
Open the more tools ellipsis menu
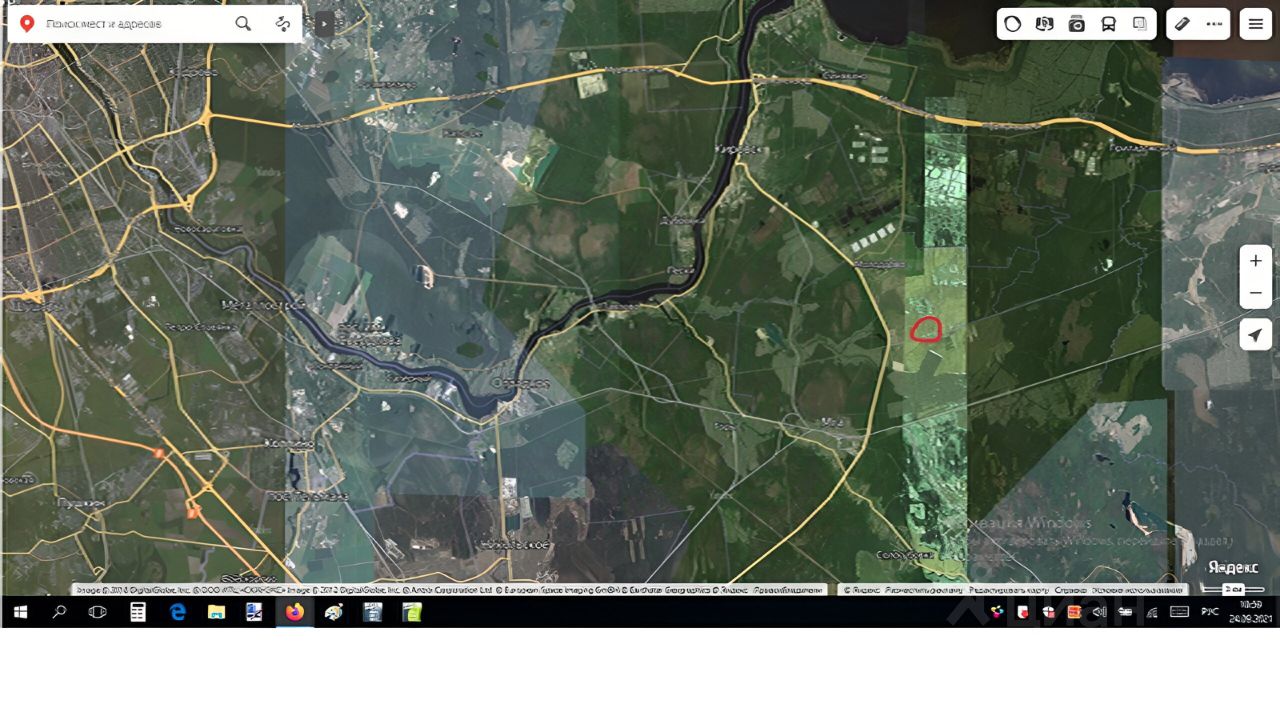click(1214, 24)
